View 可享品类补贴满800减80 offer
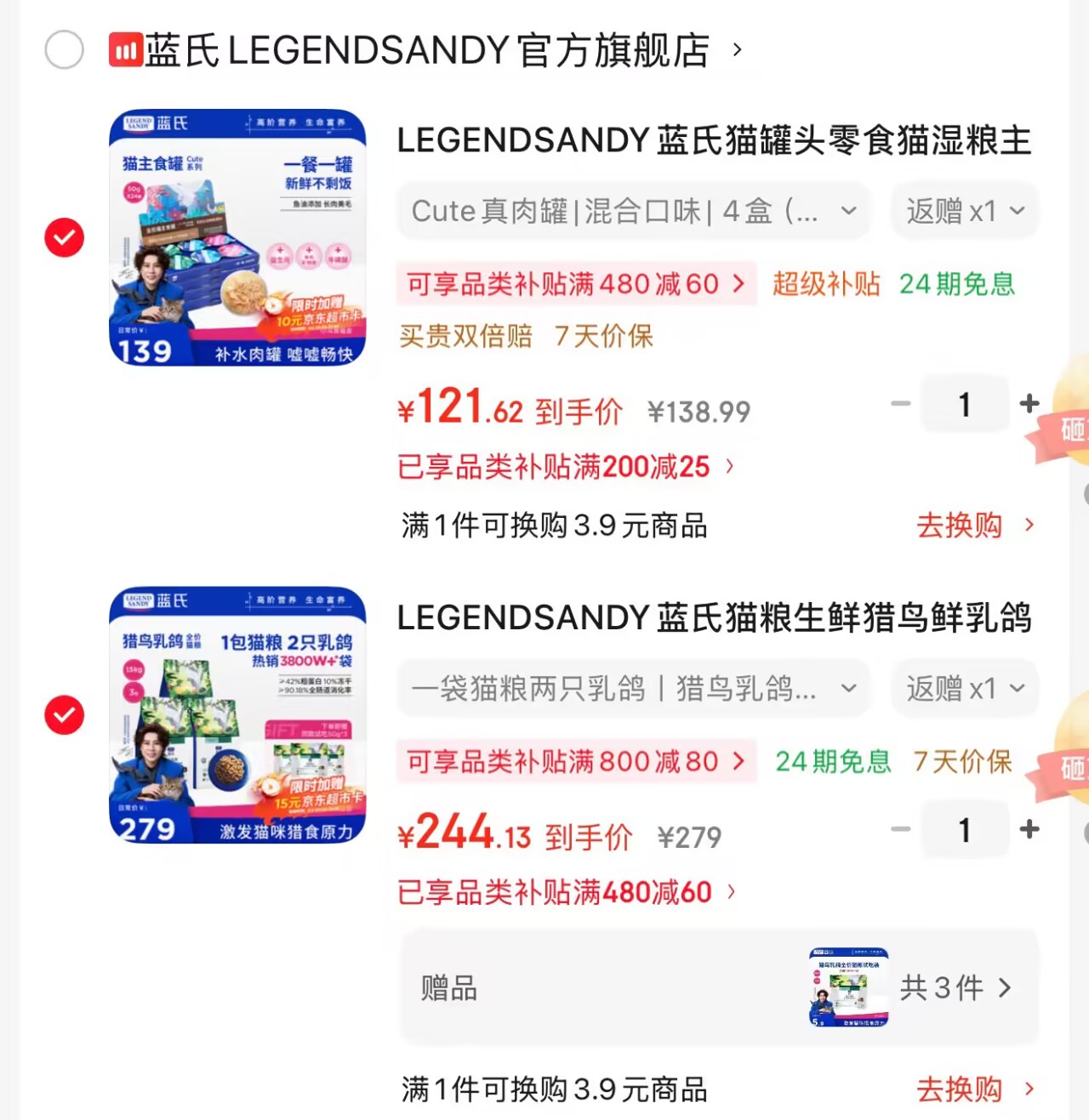 [x=576, y=761]
